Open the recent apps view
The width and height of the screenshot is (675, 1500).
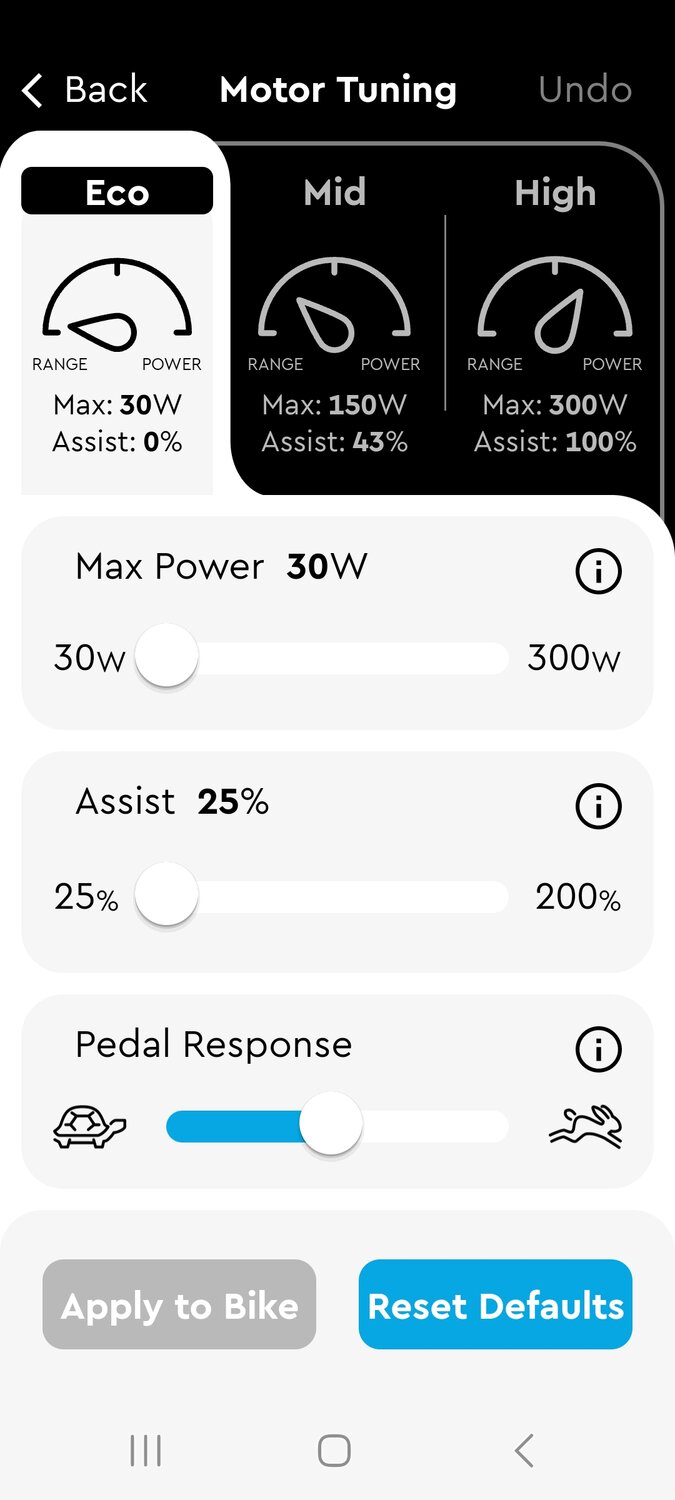click(146, 1450)
